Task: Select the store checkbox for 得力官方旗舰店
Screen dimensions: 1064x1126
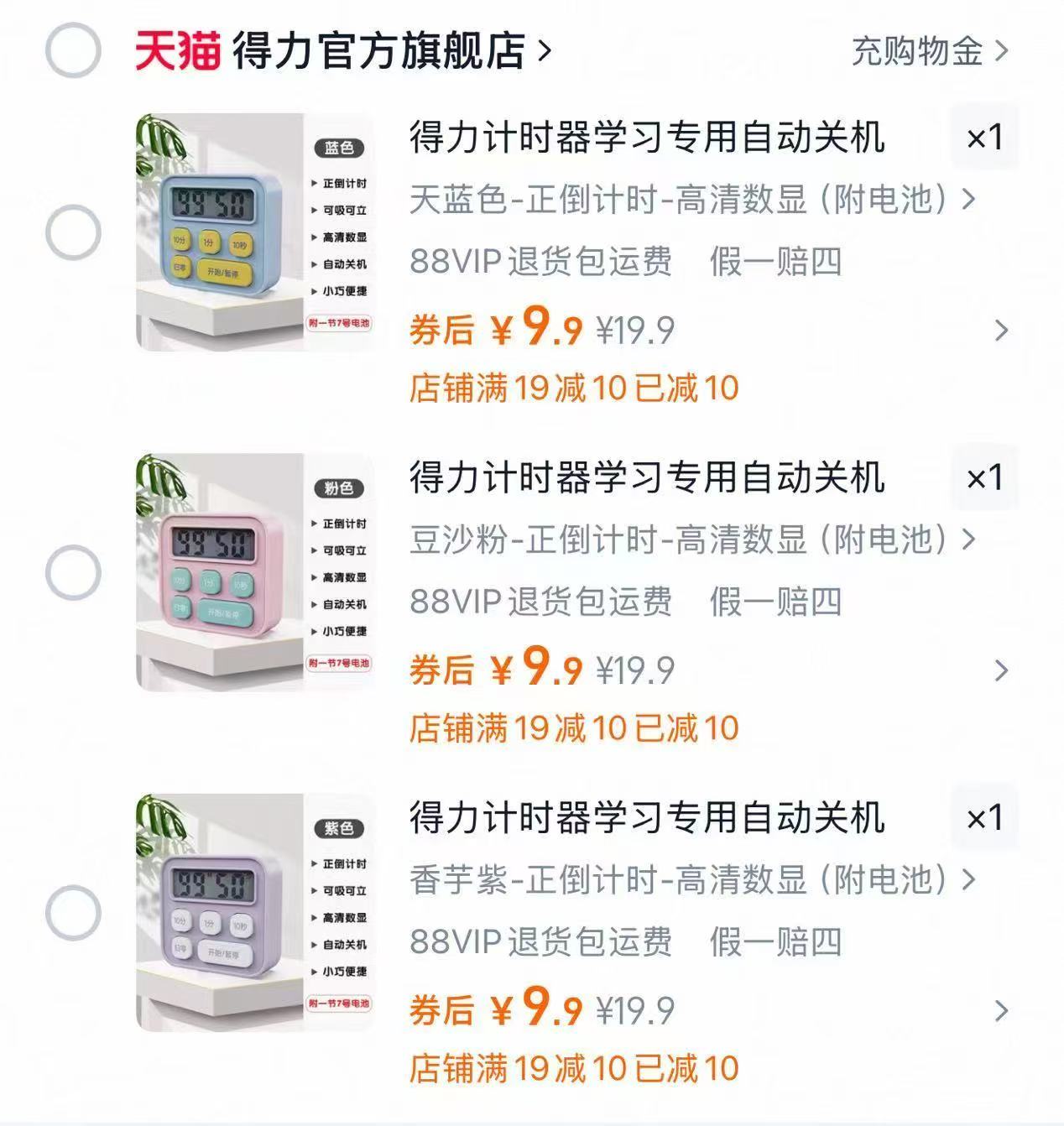Action: coord(72,50)
